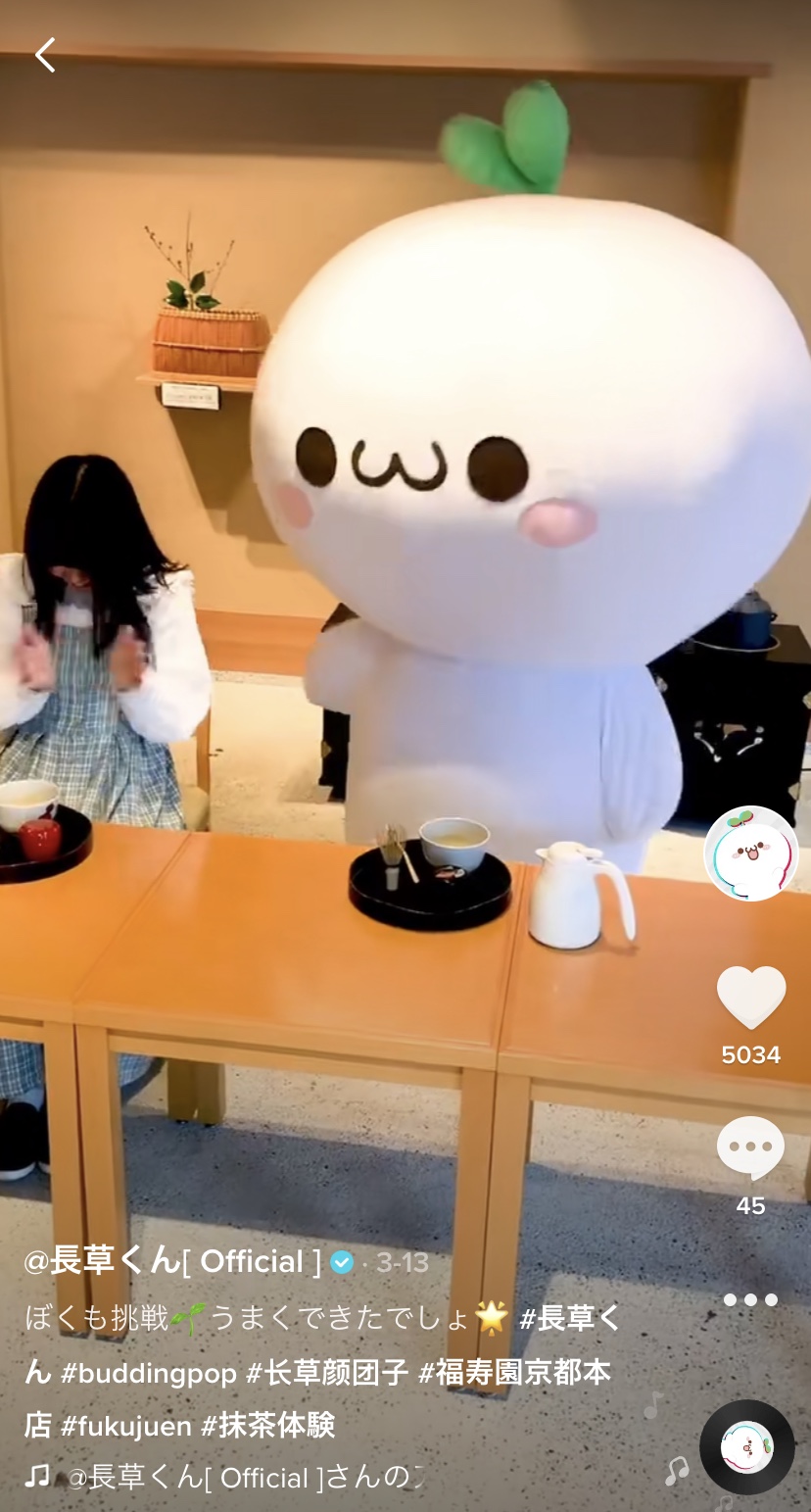Open the three-dot more options

pyautogui.click(x=750, y=1300)
